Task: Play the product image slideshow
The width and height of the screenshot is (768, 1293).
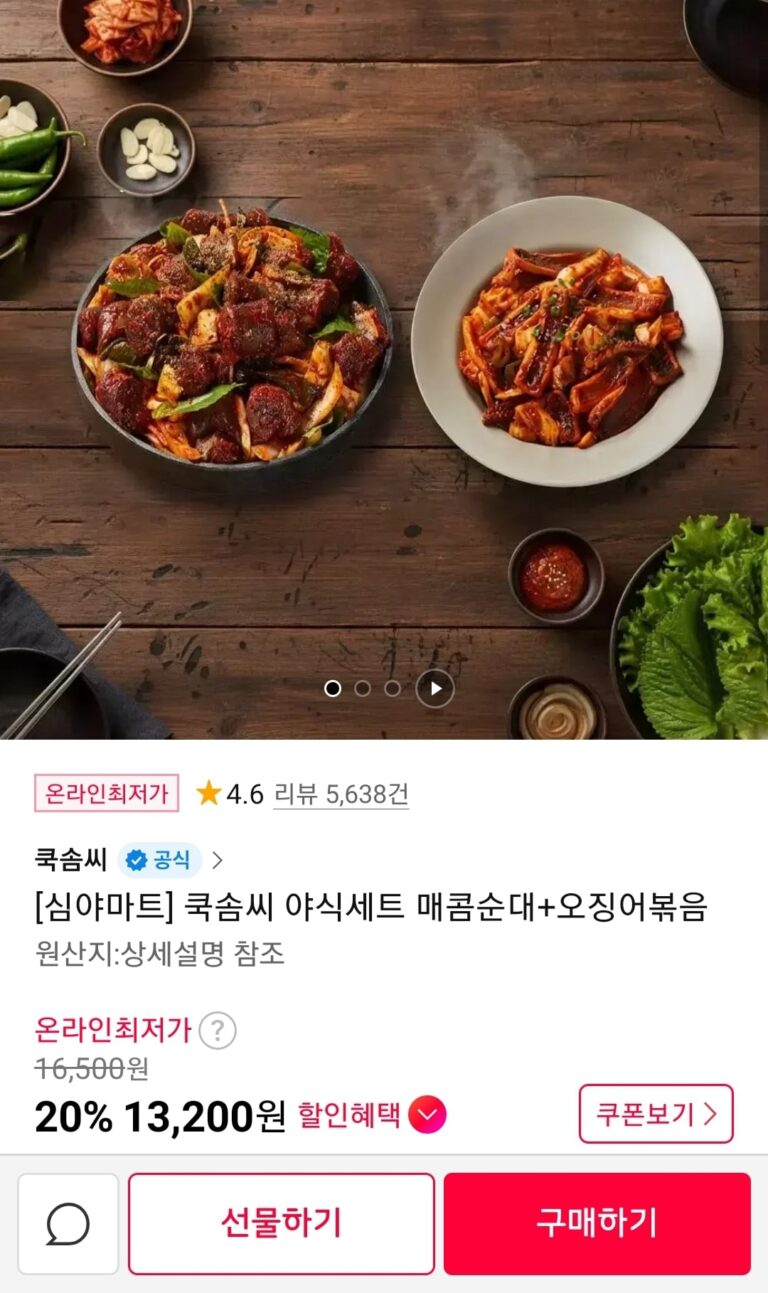Action: 435,688
